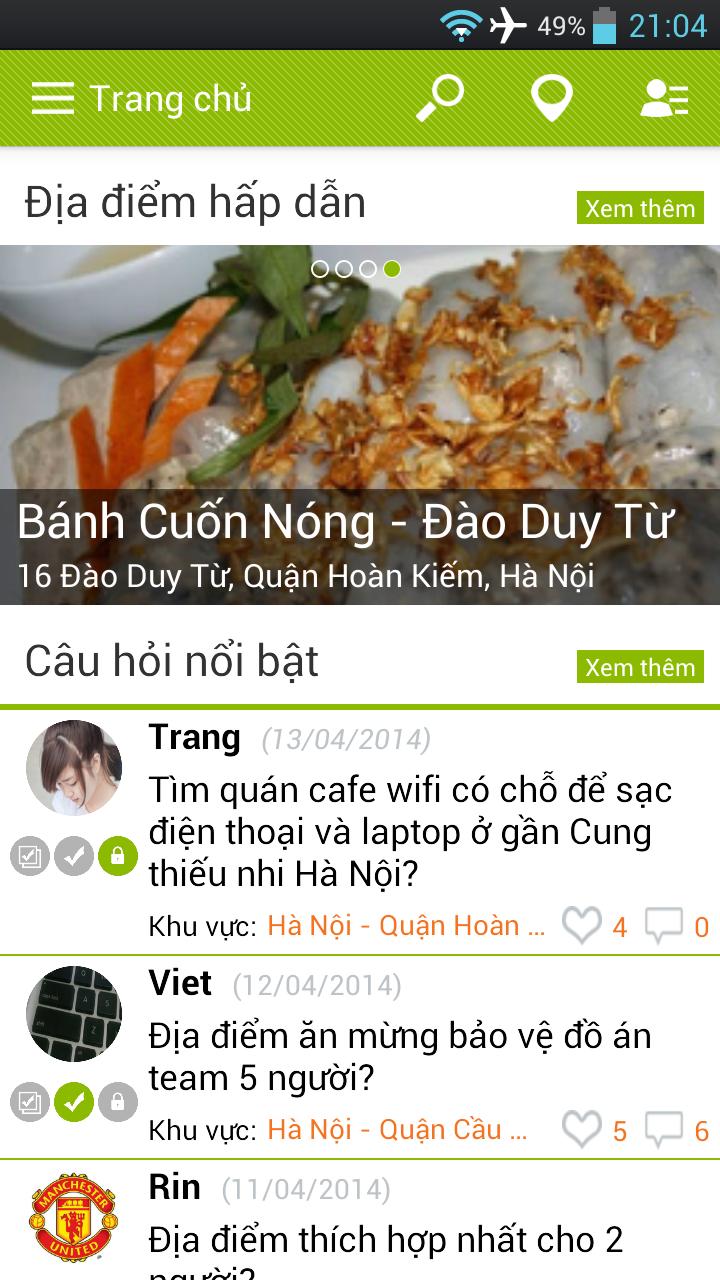Tap Xem thêm next to Câu hỏi nổi bật
The height and width of the screenshot is (1280, 720).
640,667
